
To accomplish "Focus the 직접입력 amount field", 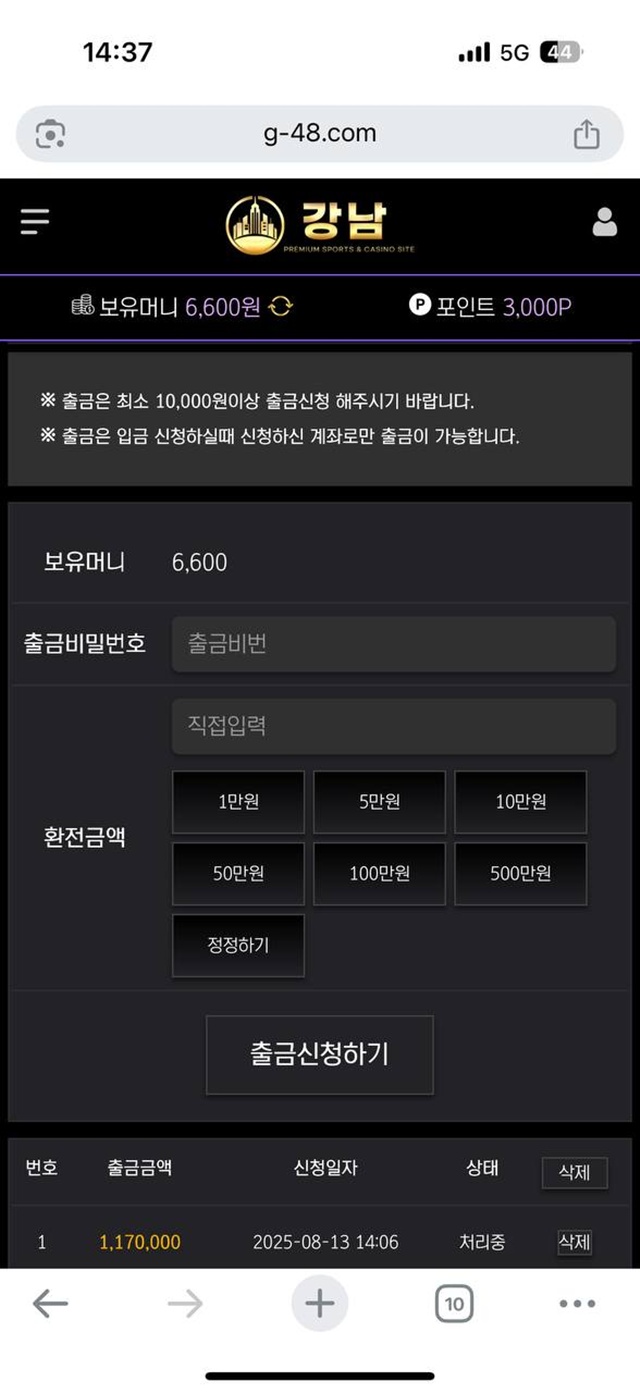I will point(393,726).
